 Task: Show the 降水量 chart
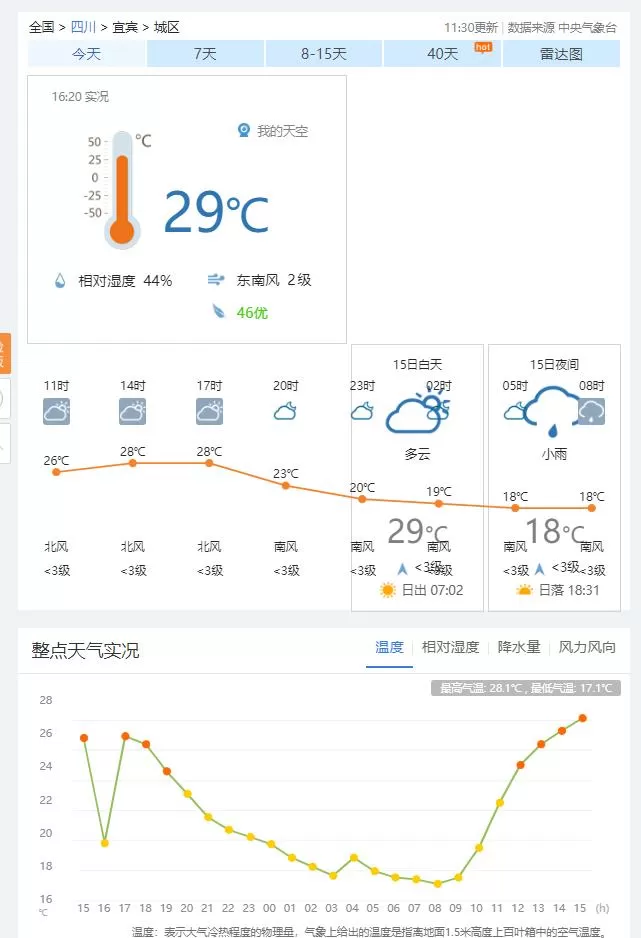[519, 647]
